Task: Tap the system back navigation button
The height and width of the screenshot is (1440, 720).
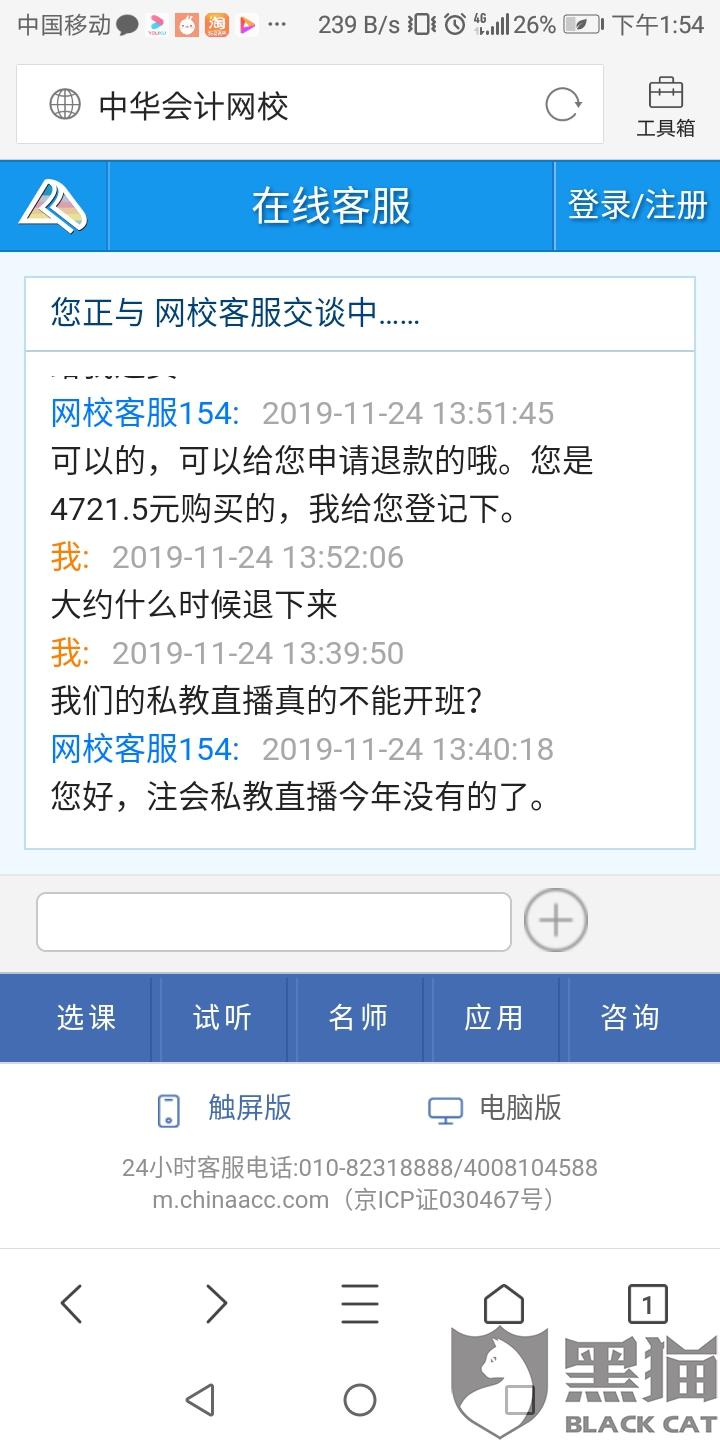Action: pos(200,1400)
